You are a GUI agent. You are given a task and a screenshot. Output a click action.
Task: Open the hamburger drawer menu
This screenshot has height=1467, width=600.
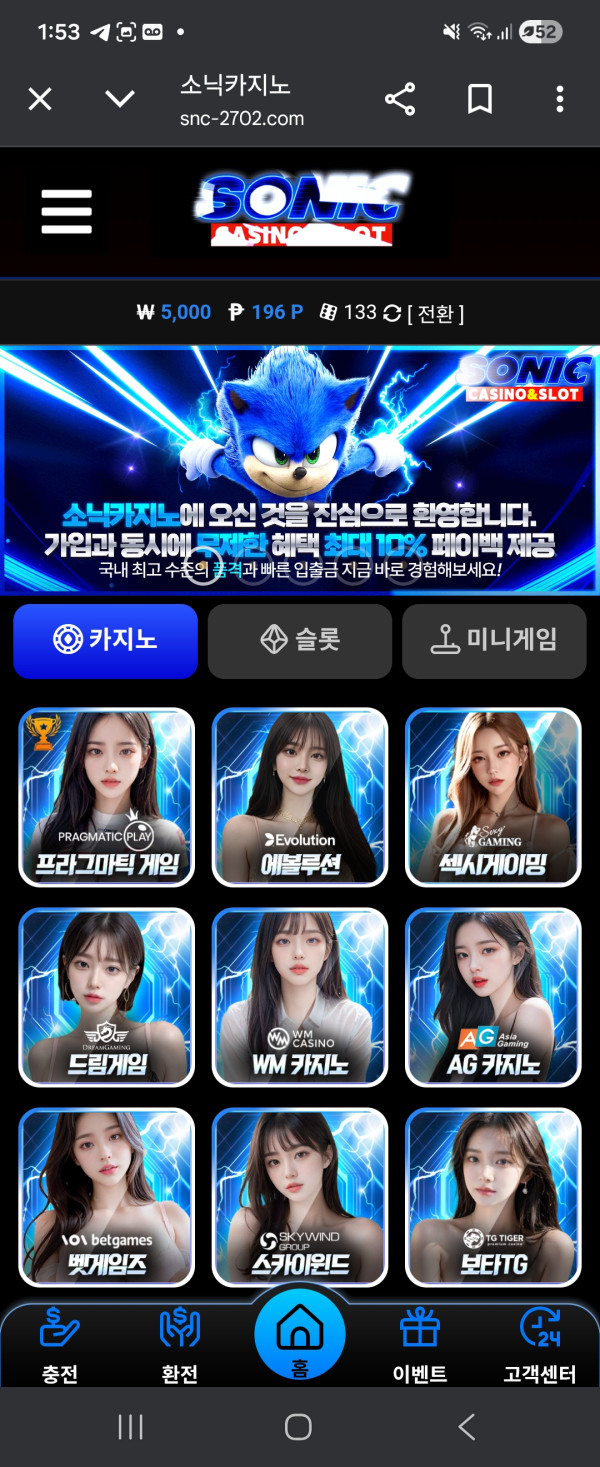coord(66,212)
